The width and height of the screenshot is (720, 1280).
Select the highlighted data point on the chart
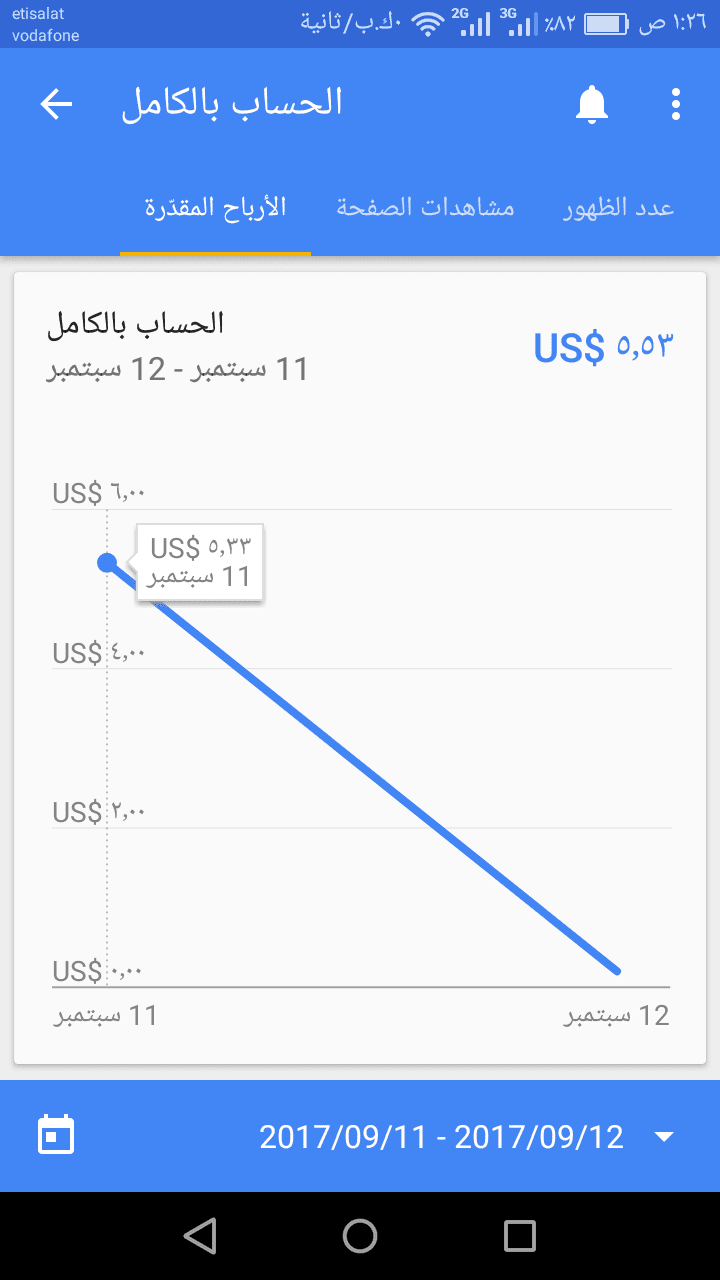(109, 563)
